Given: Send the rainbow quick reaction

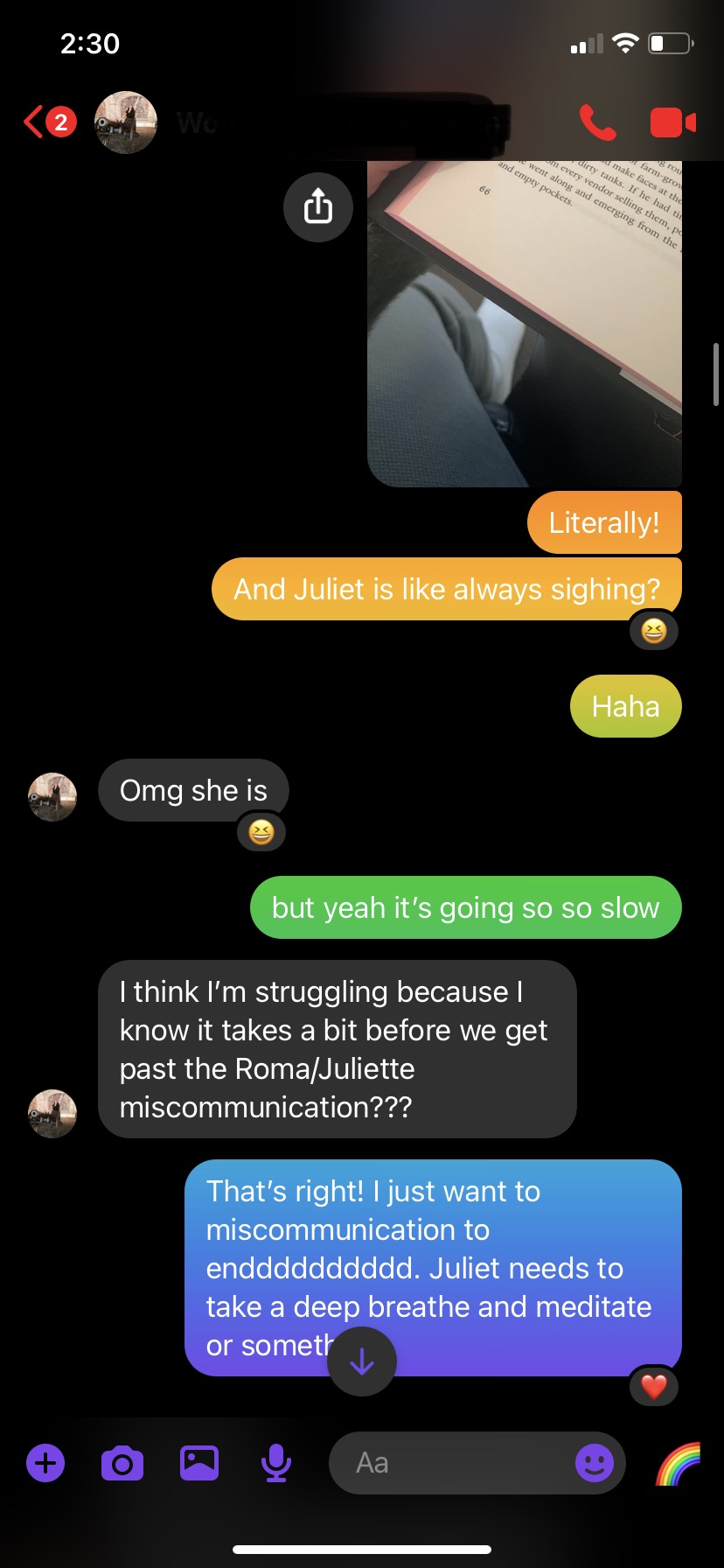Looking at the screenshot, I should coord(679,1463).
